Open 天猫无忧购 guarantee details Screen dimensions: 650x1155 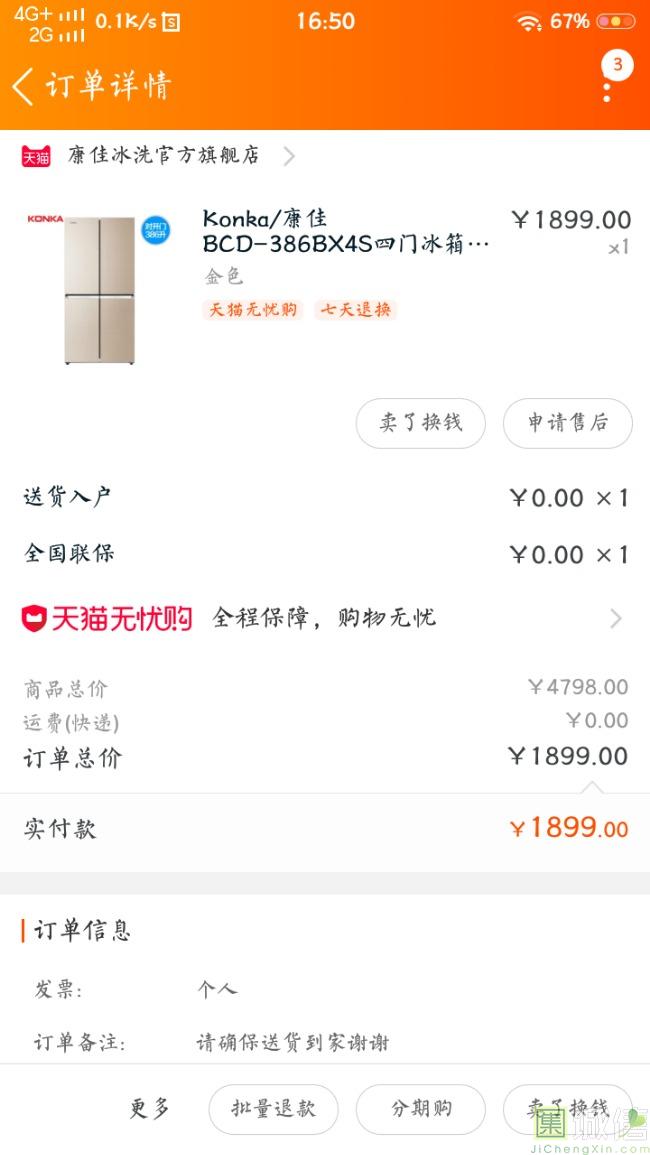tap(325, 618)
